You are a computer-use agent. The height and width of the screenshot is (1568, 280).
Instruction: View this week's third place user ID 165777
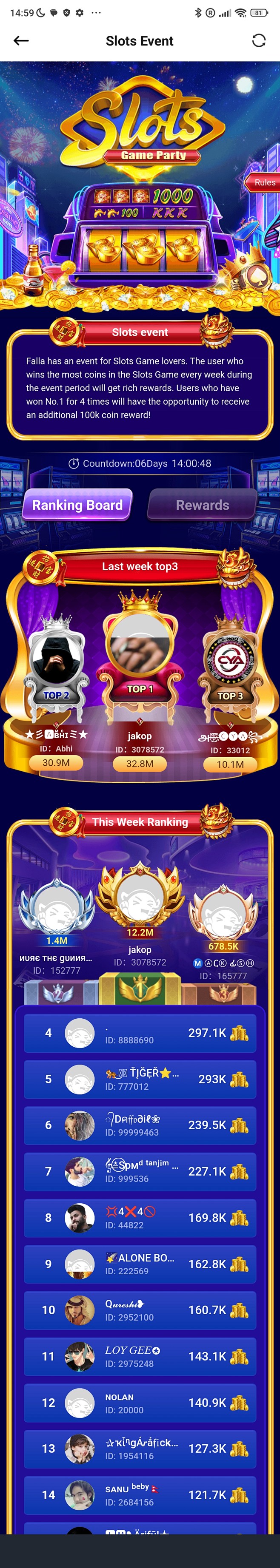[223, 913]
